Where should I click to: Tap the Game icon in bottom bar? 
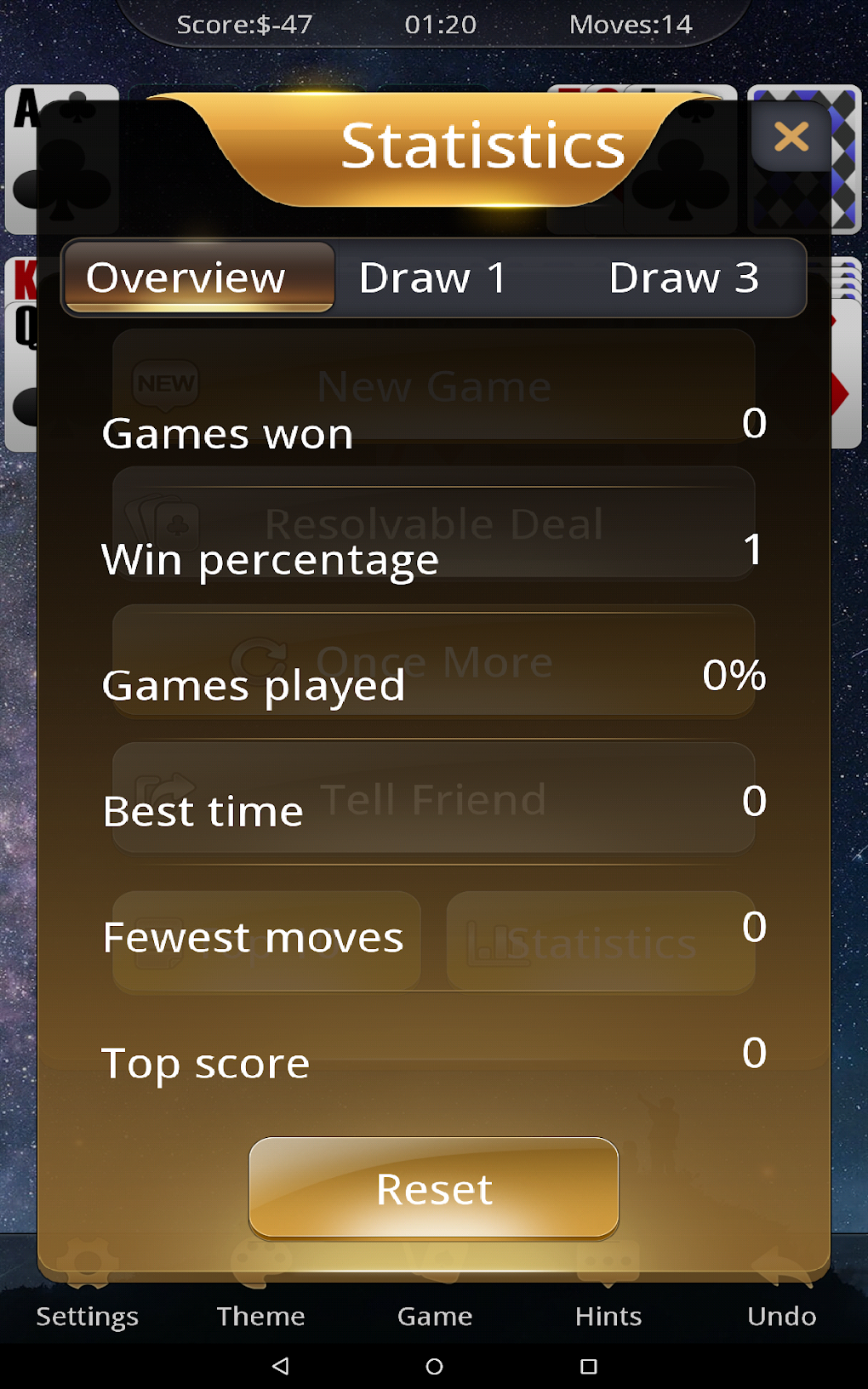point(434,1316)
